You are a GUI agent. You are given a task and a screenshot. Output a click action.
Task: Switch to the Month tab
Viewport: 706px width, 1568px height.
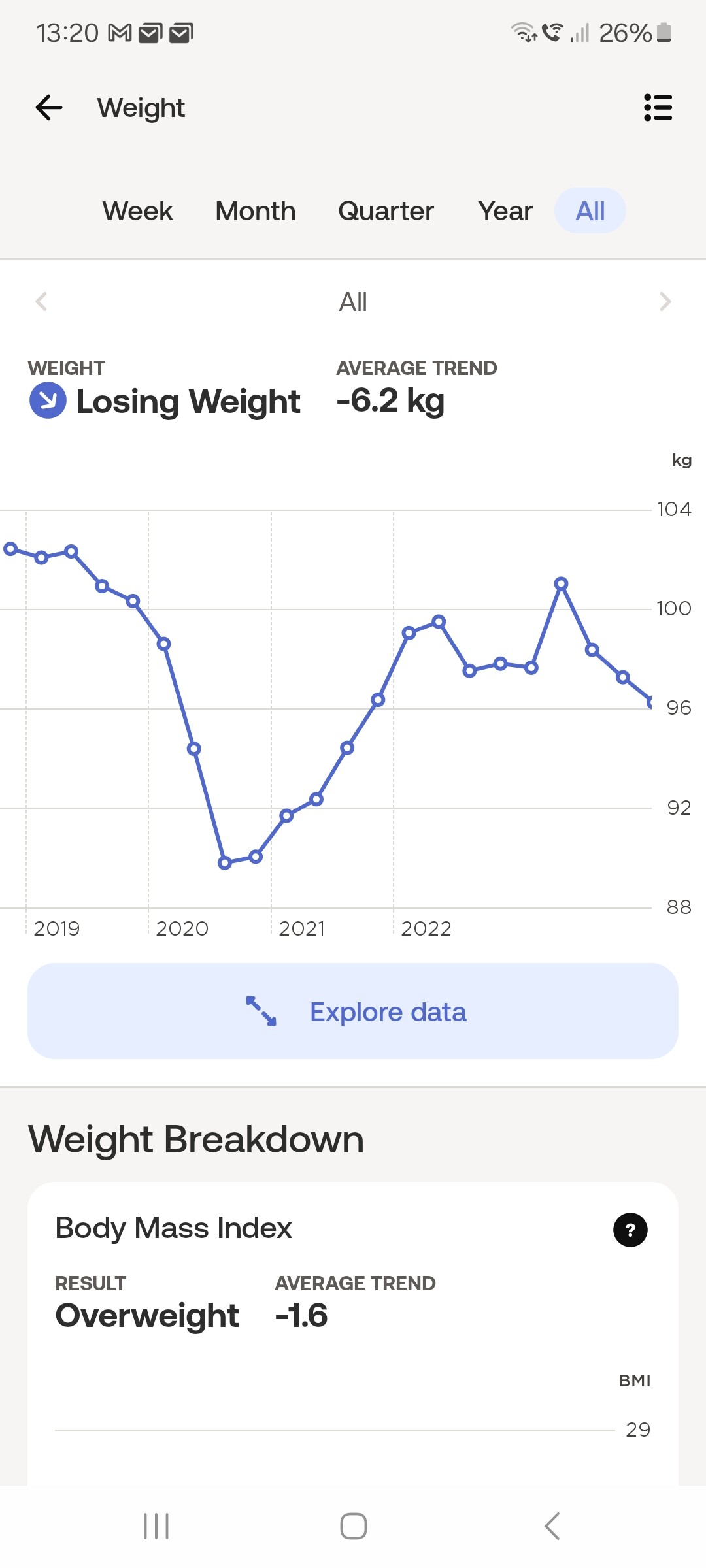[256, 211]
